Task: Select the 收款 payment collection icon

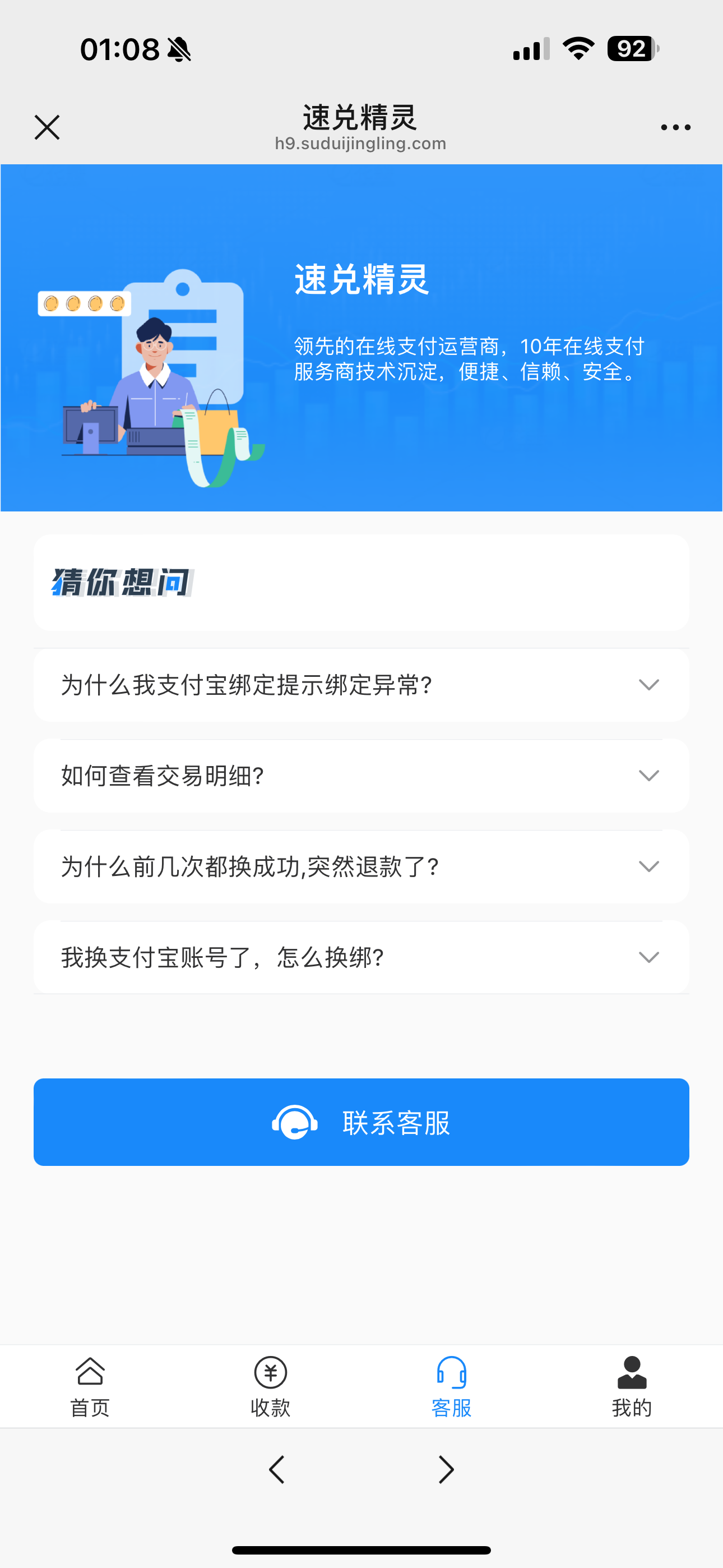Action: [x=270, y=1375]
